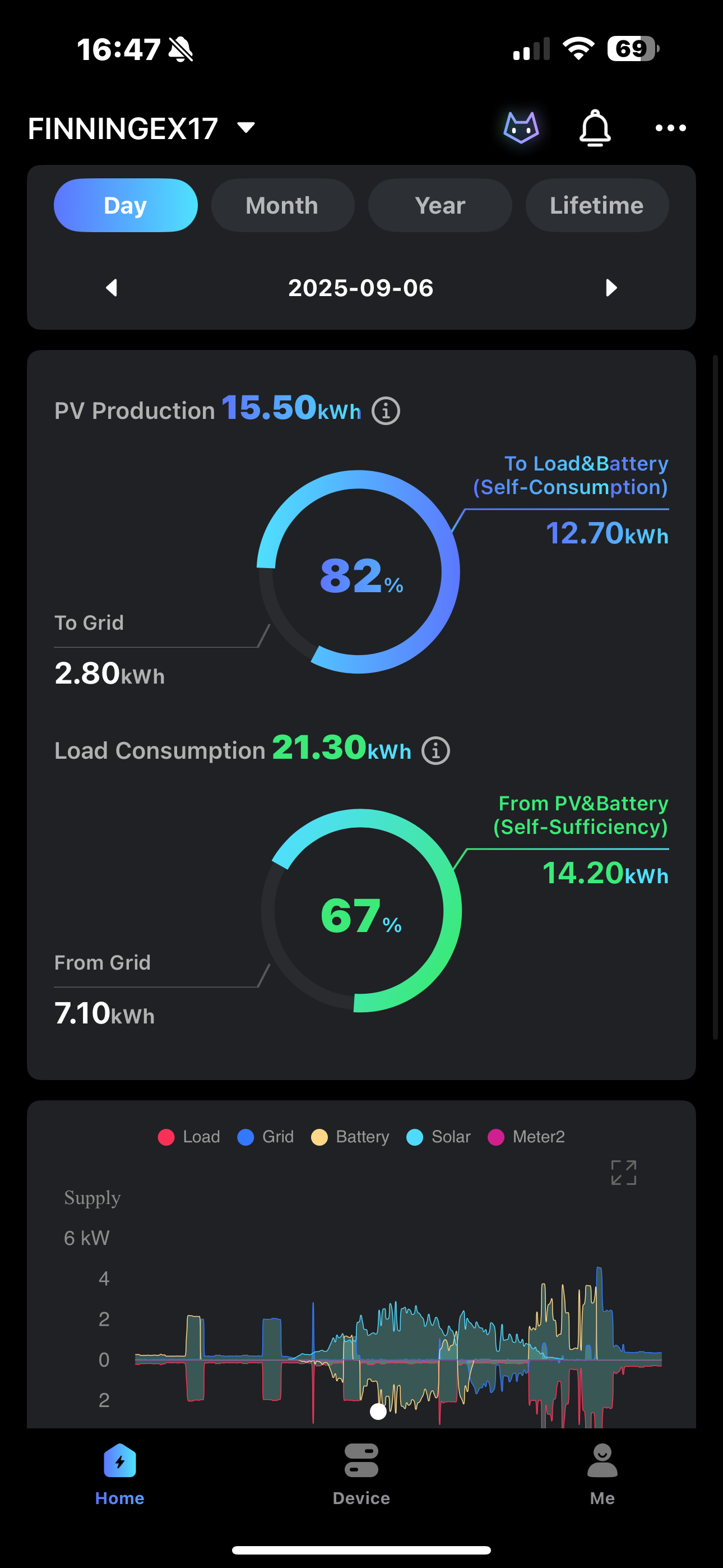Open the FINNINGEX17 plant dropdown
This screenshot has height=1568, width=723.
(x=141, y=128)
